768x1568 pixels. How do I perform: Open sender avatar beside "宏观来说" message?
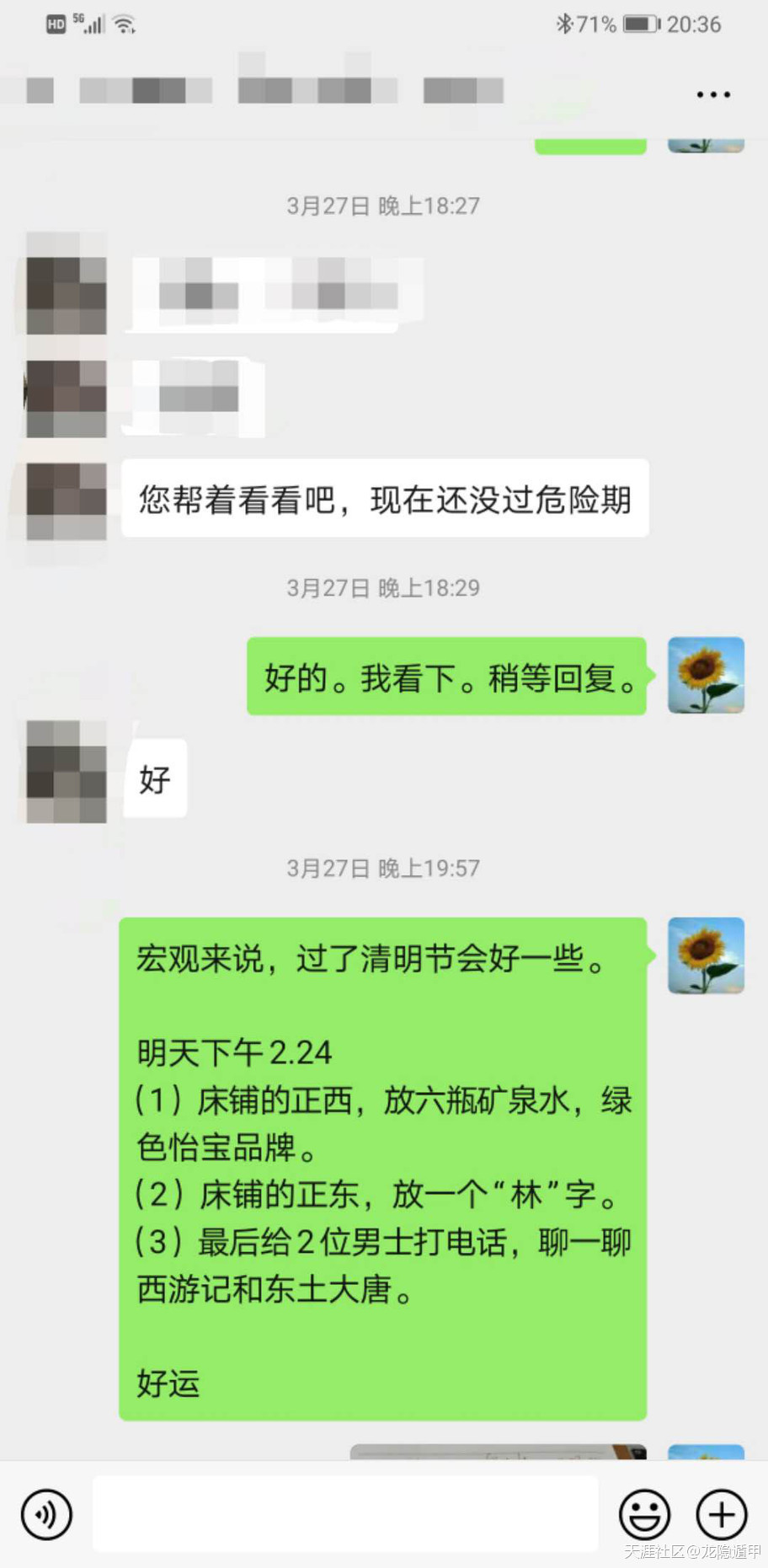coord(706,955)
